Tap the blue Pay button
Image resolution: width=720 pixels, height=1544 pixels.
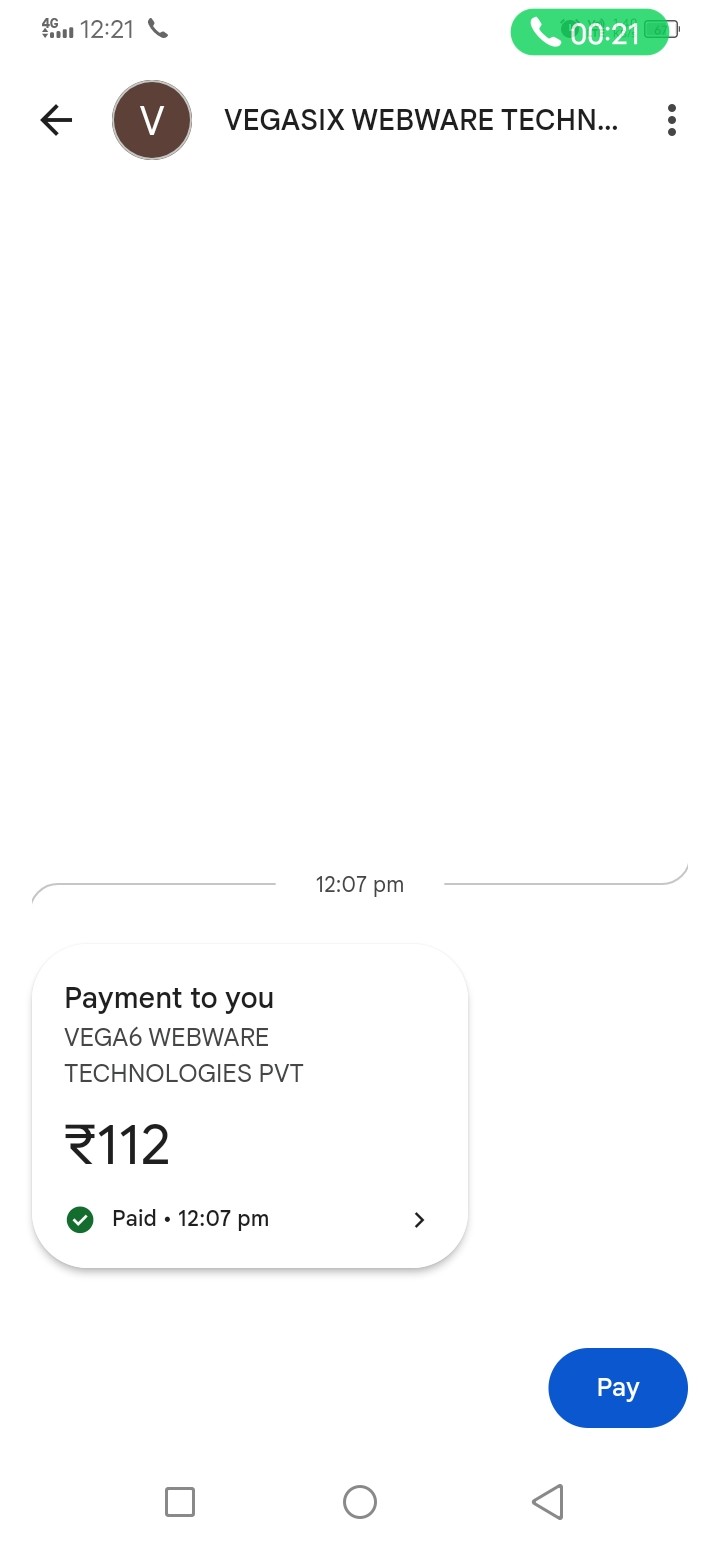tap(617, 1387)
